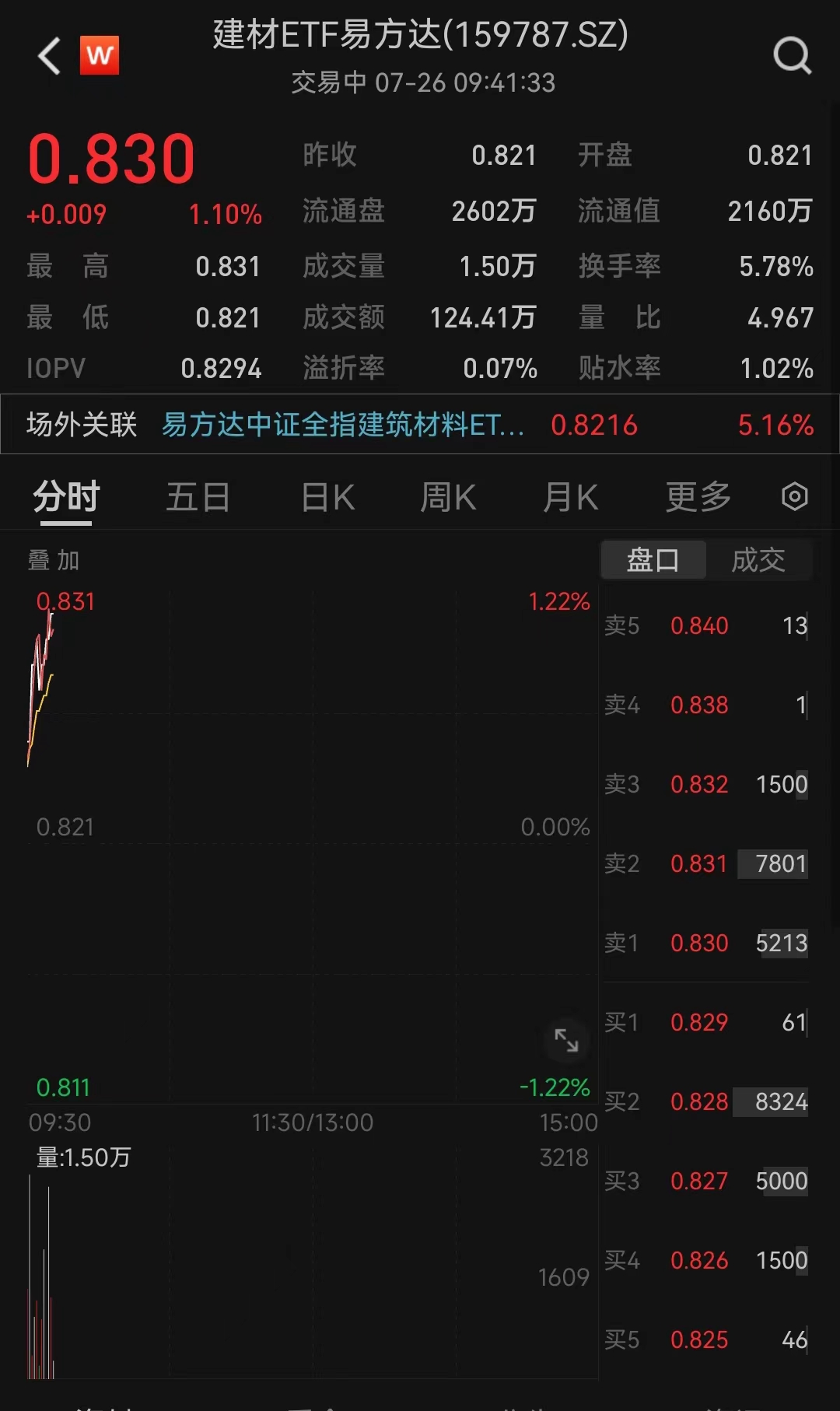This screenshot has height=1411, width=840.
Task: Open the 更多 chart options
Action: (698, 497)
